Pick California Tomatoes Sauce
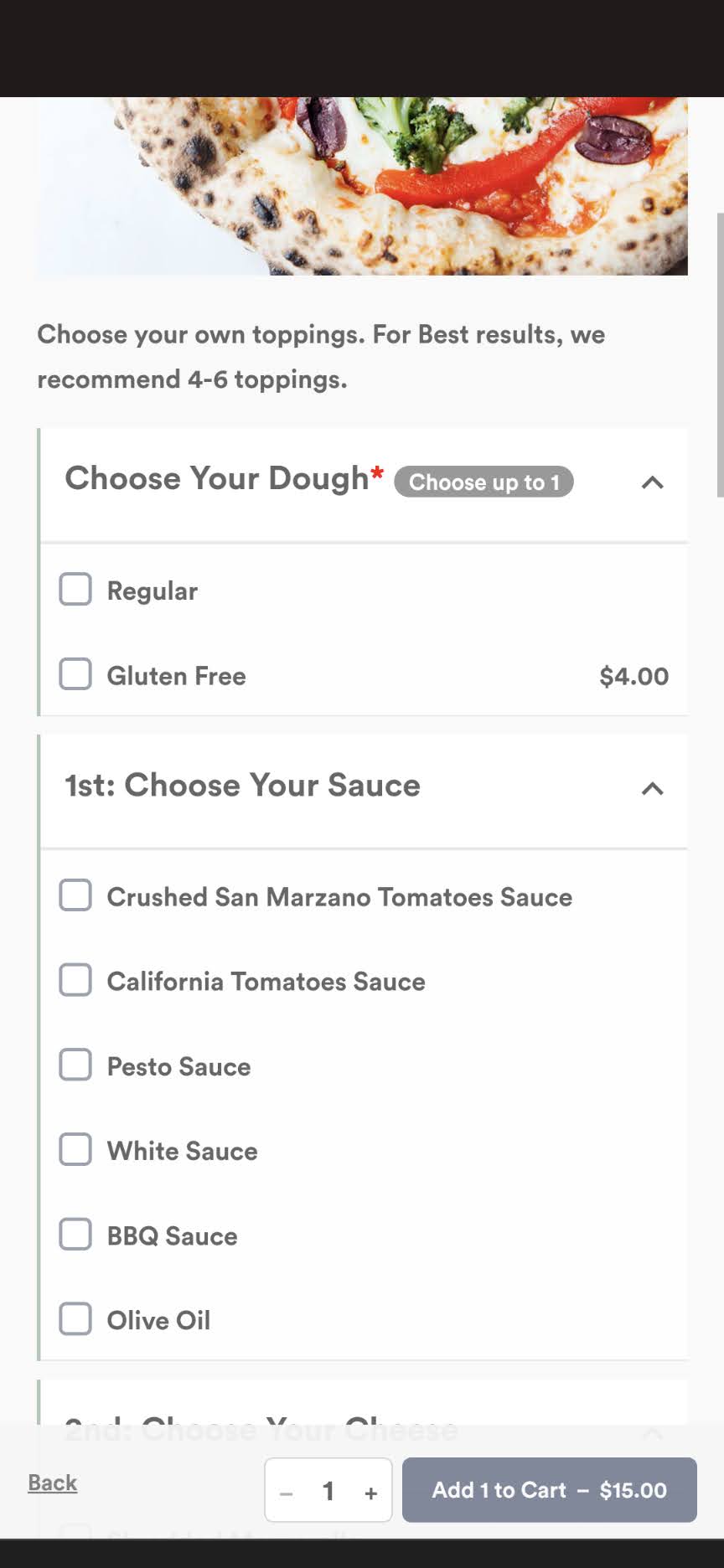Image resolution: width=724 pixels, height=1568 pixels. (75, 980)
